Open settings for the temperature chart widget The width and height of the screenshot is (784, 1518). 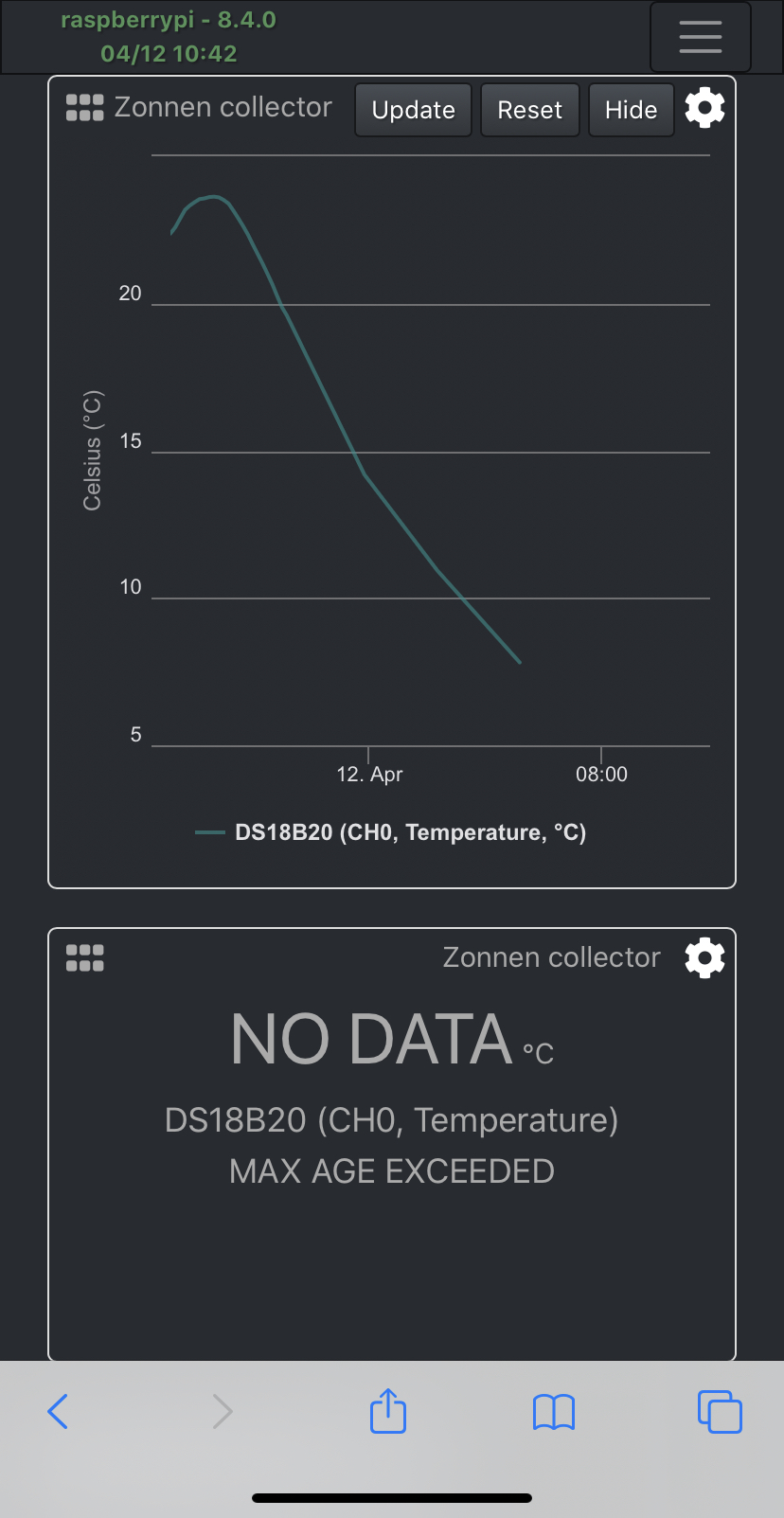pyautogui.click(x=704, y=108)
